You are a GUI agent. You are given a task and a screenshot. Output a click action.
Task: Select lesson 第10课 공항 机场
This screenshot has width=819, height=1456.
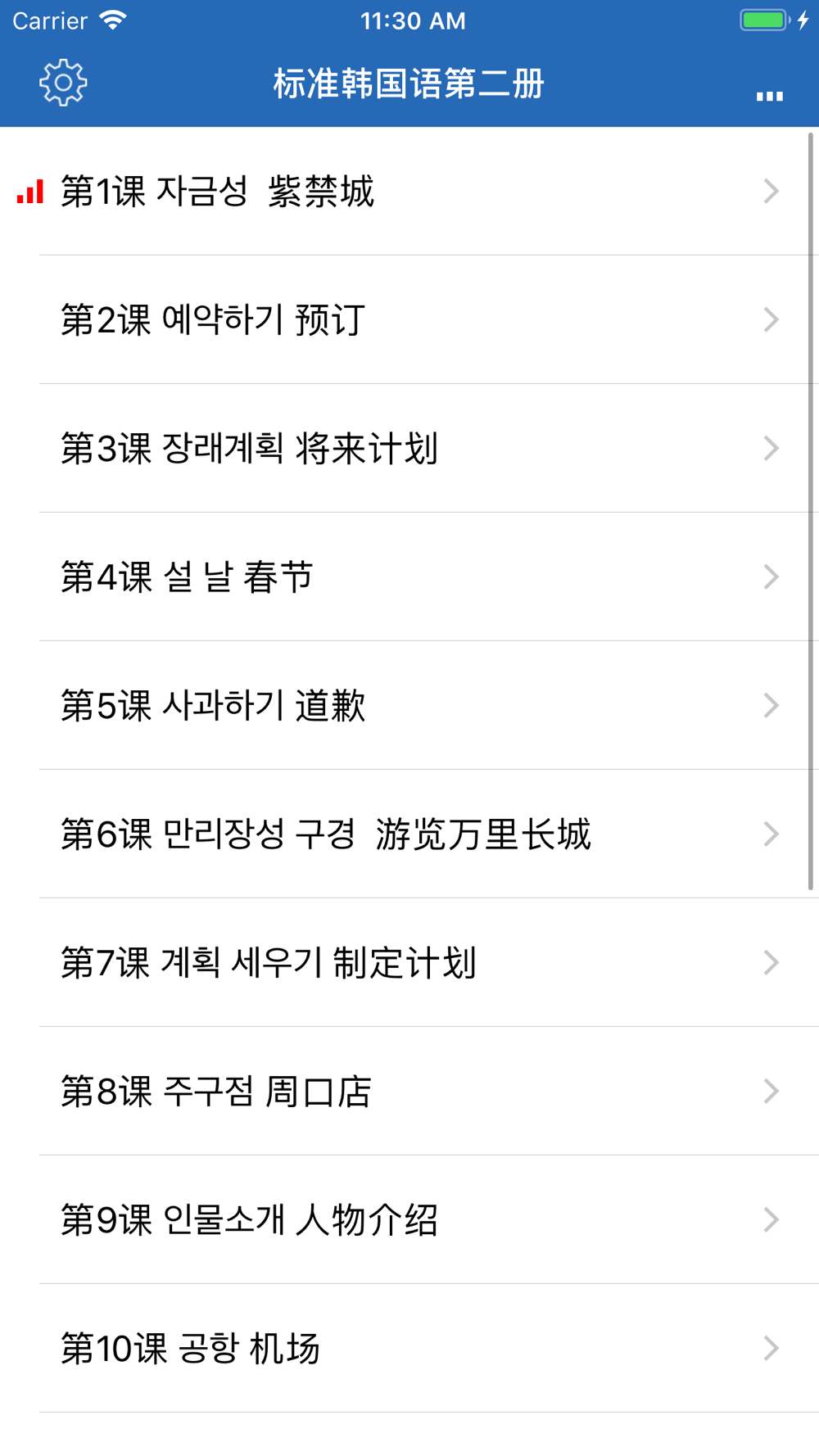pyautogui.click(x=409, y=1348)
